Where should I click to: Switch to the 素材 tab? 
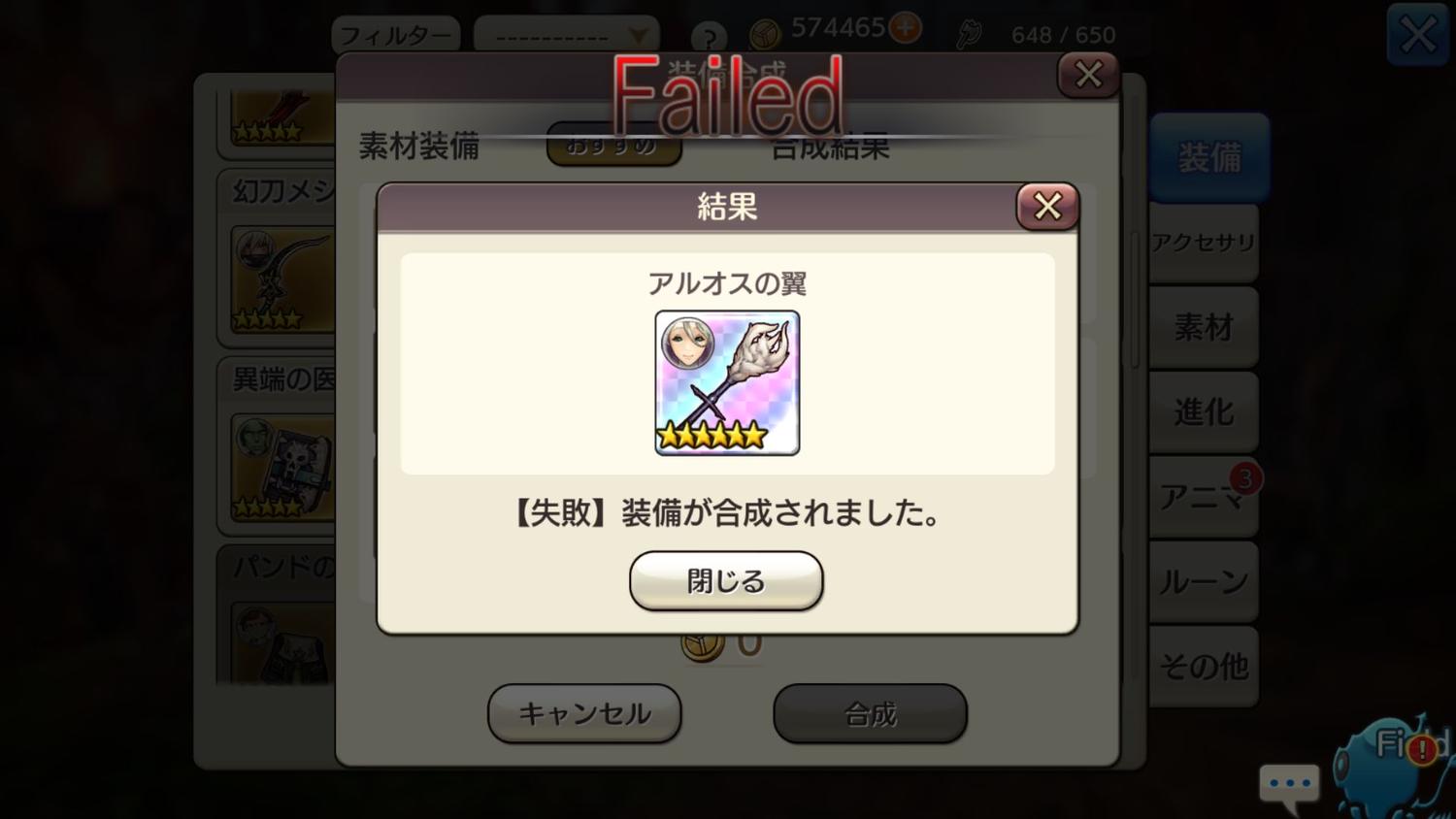1204,327
